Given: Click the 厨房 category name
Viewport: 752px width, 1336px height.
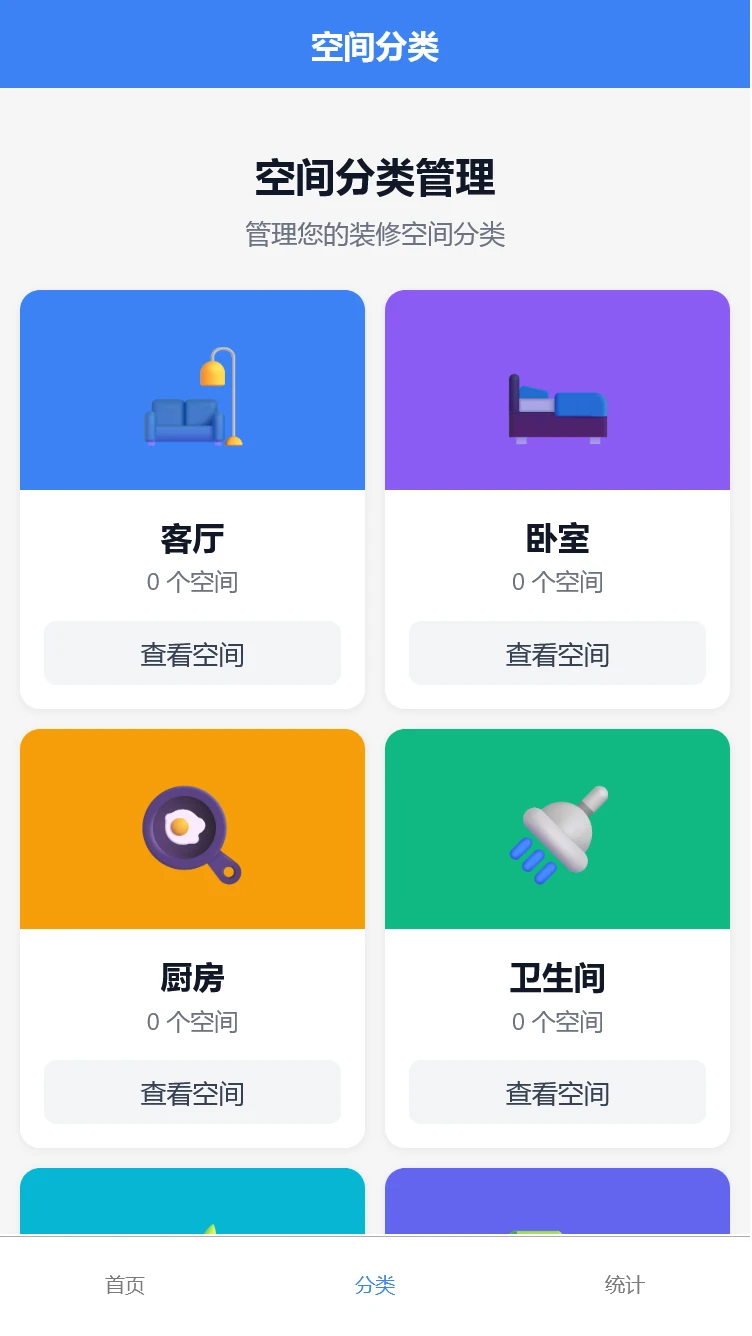Looking at the screenshot, I should (x=192, y=978).
